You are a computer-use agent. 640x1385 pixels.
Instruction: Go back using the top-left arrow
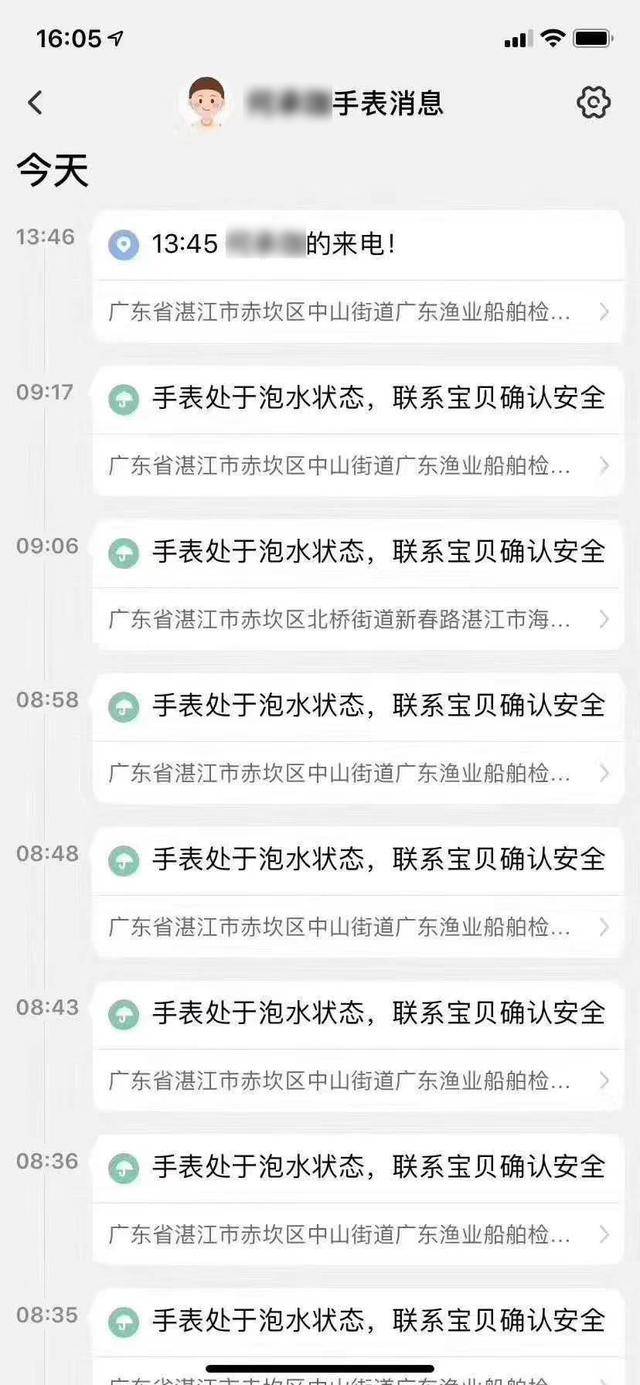pyautogui.click(x=35, y=102)
